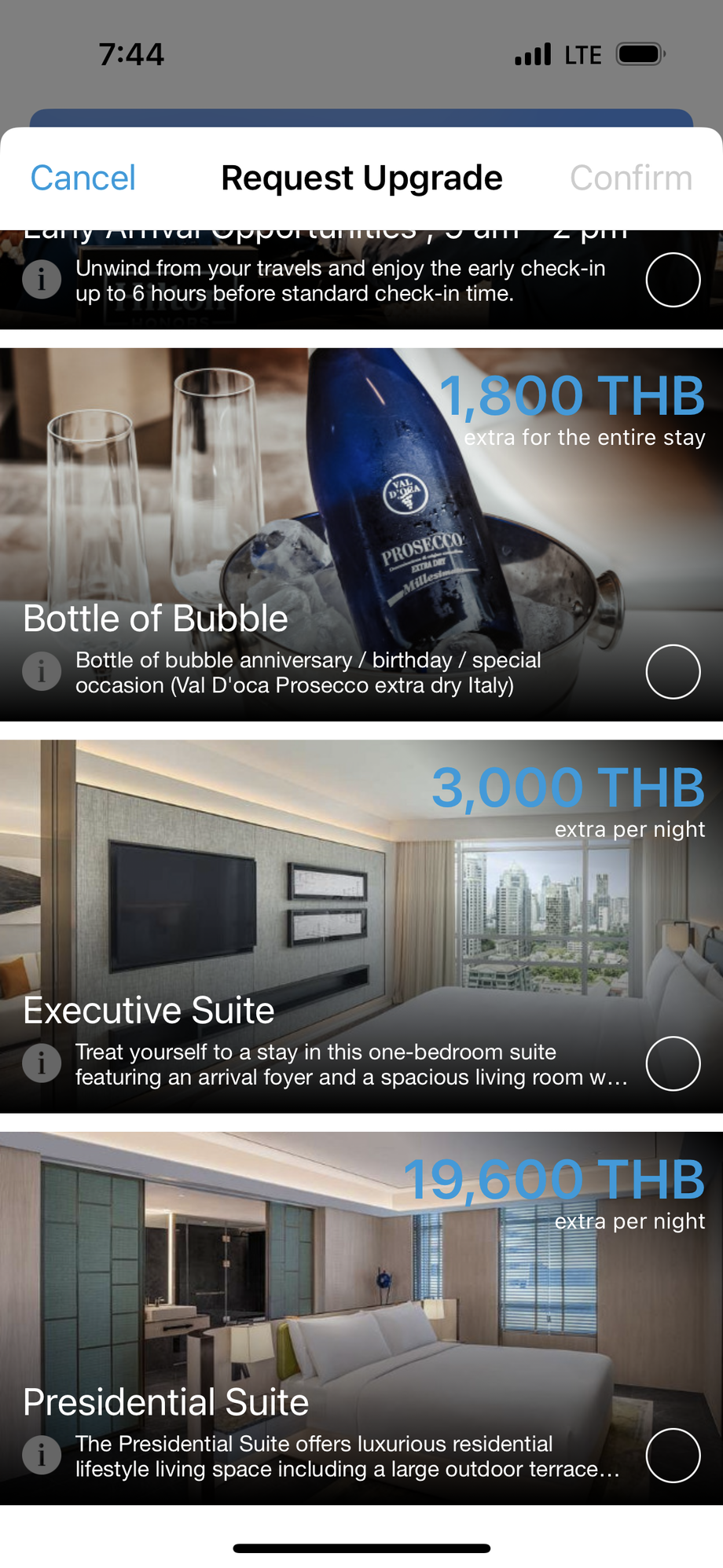View info for Bottle of Bubble
The height and width of the screenshot is (1568, 723).
pyautogui.click(x=42, y=671)
